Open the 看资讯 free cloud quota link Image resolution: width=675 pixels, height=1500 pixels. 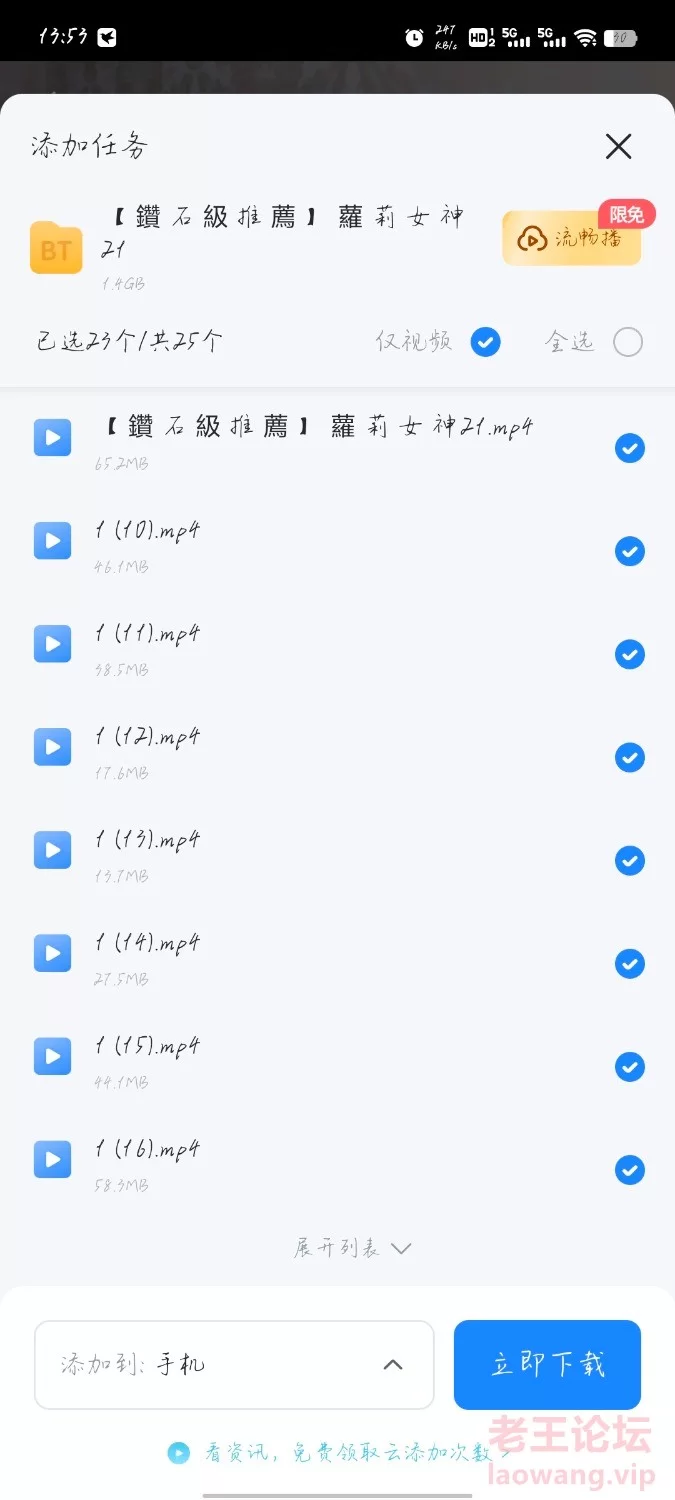[x=340, y=1453]
